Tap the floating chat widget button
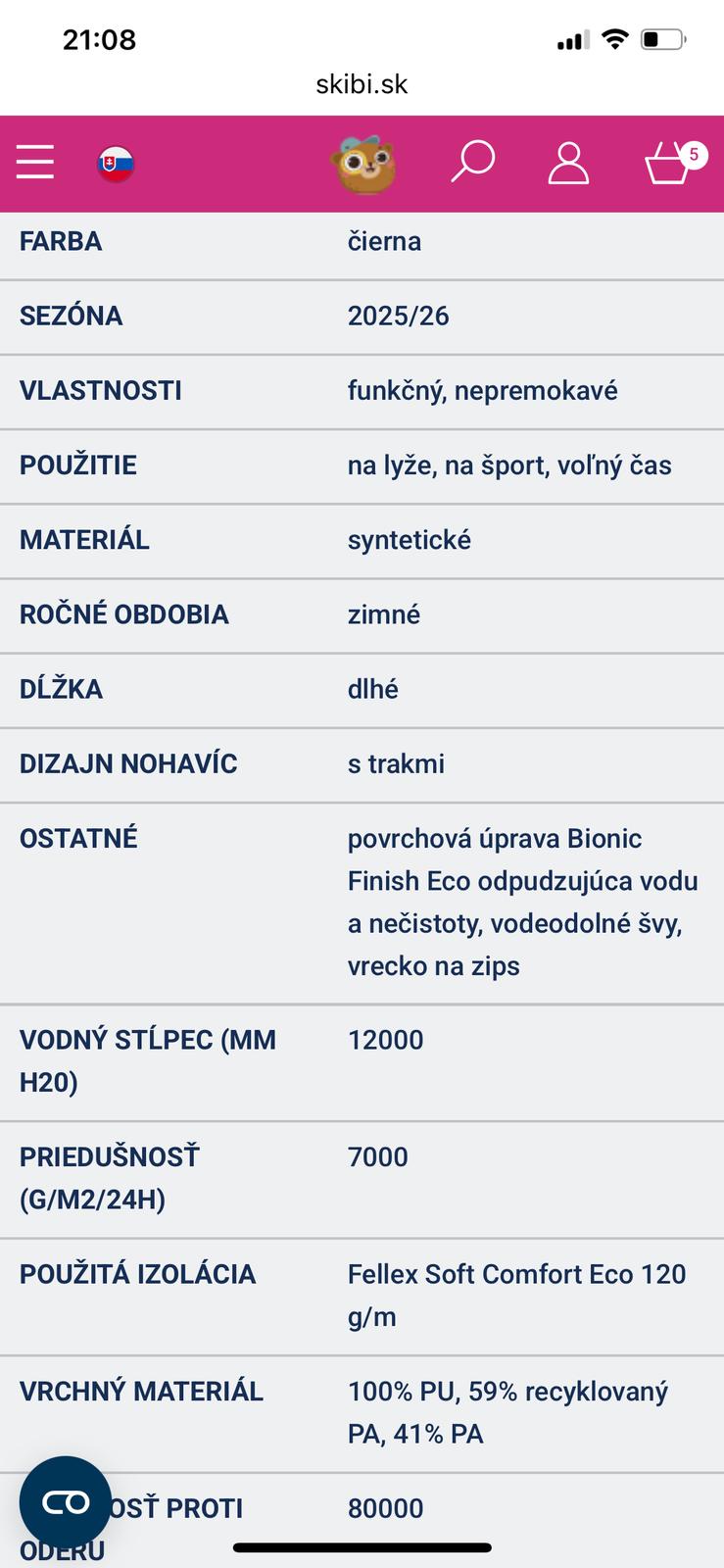Image resolution: width=724 pixels, height=1568 pixels. [66, 1501]
